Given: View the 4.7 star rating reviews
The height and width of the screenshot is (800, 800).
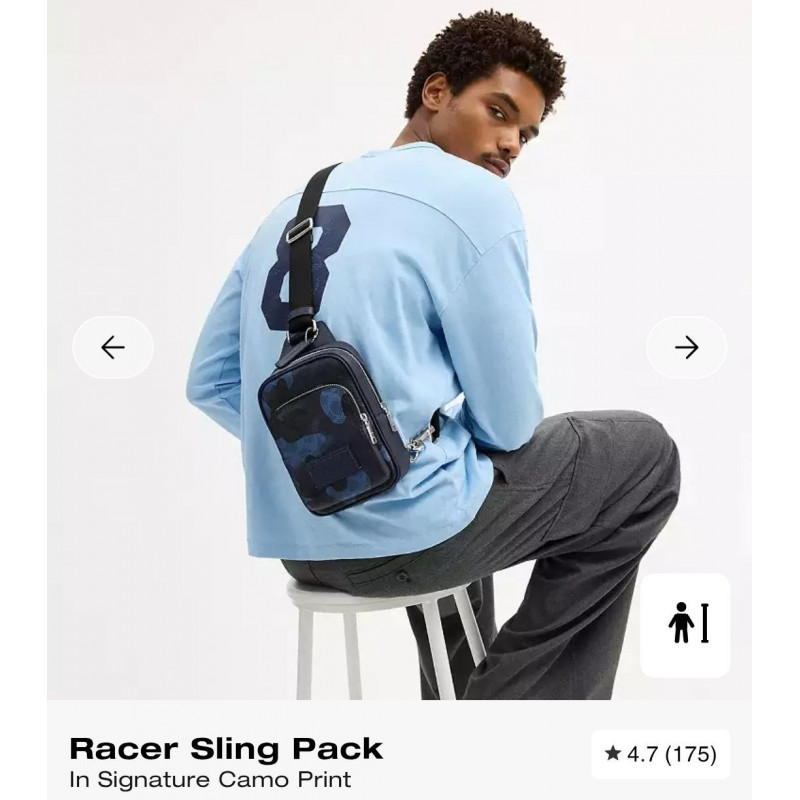Looking at the screenshot, I should (660, 754).
